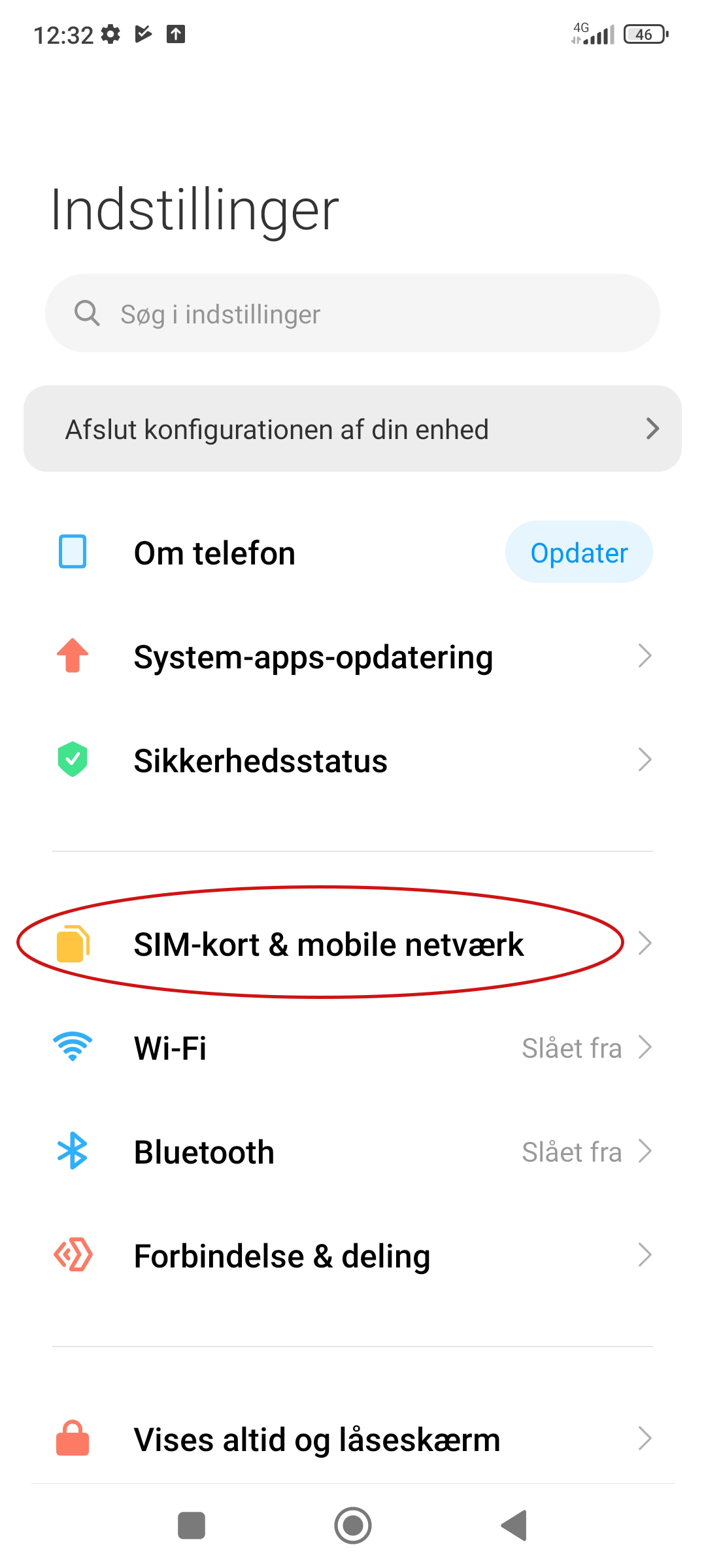Open recent apps via square button
This screenshot has width=706, height=1568.
[192, 1526]
